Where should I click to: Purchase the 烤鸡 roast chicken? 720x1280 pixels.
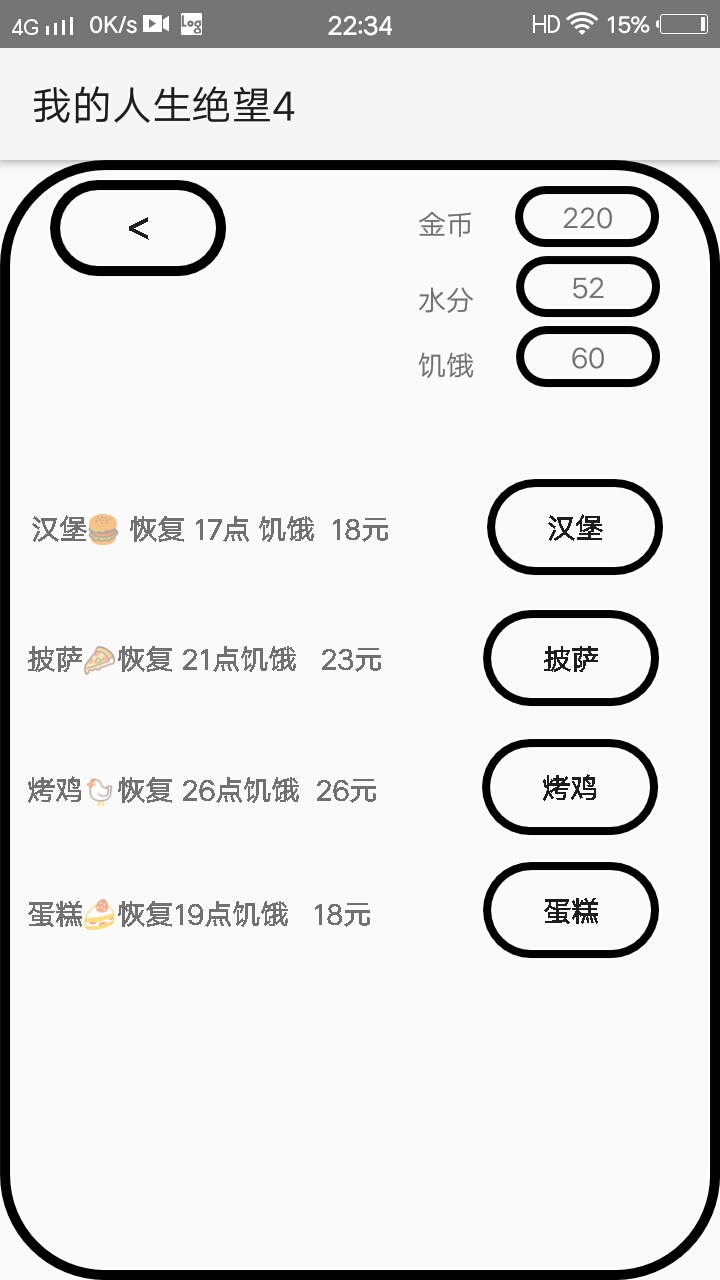click(x=569, y=788)
